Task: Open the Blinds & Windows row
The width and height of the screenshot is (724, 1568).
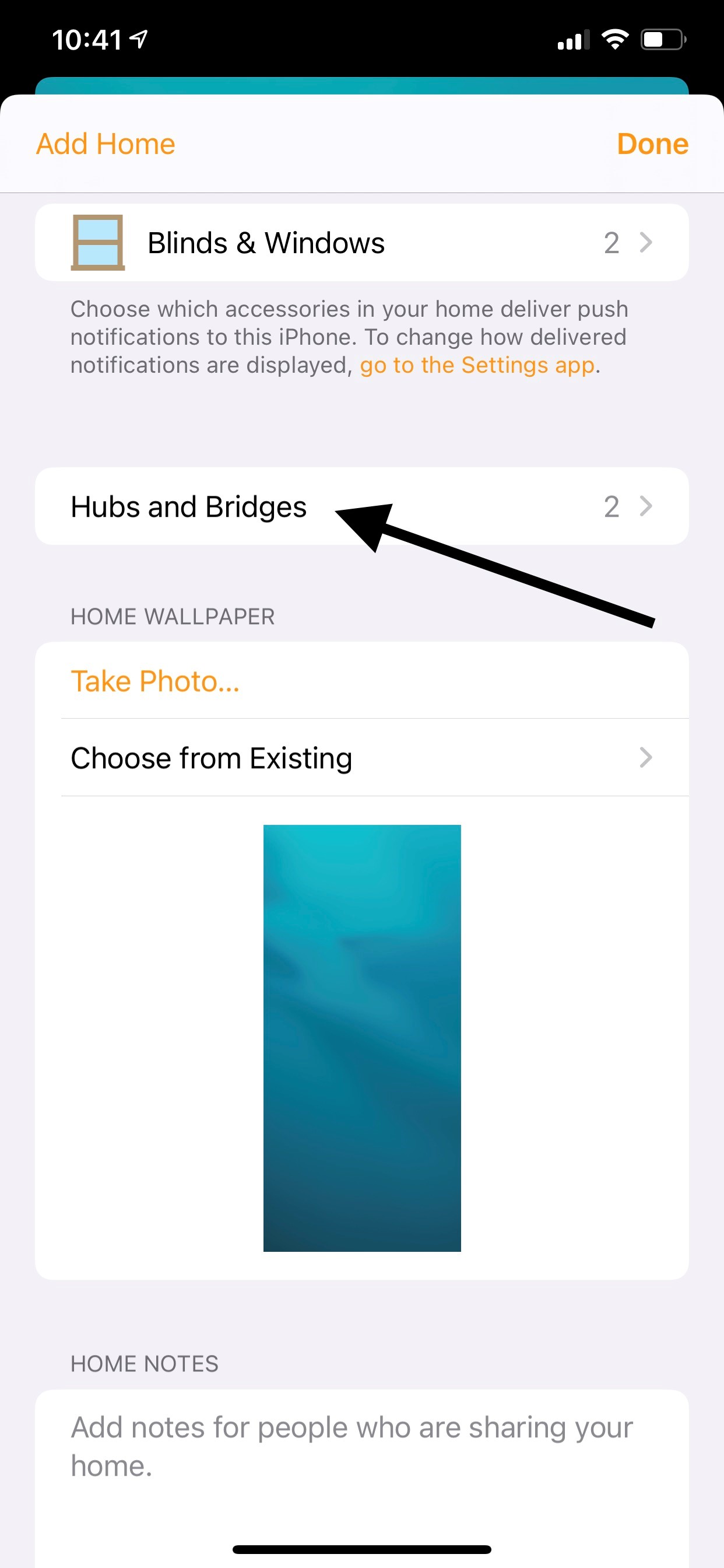Action: pos(362,242)
